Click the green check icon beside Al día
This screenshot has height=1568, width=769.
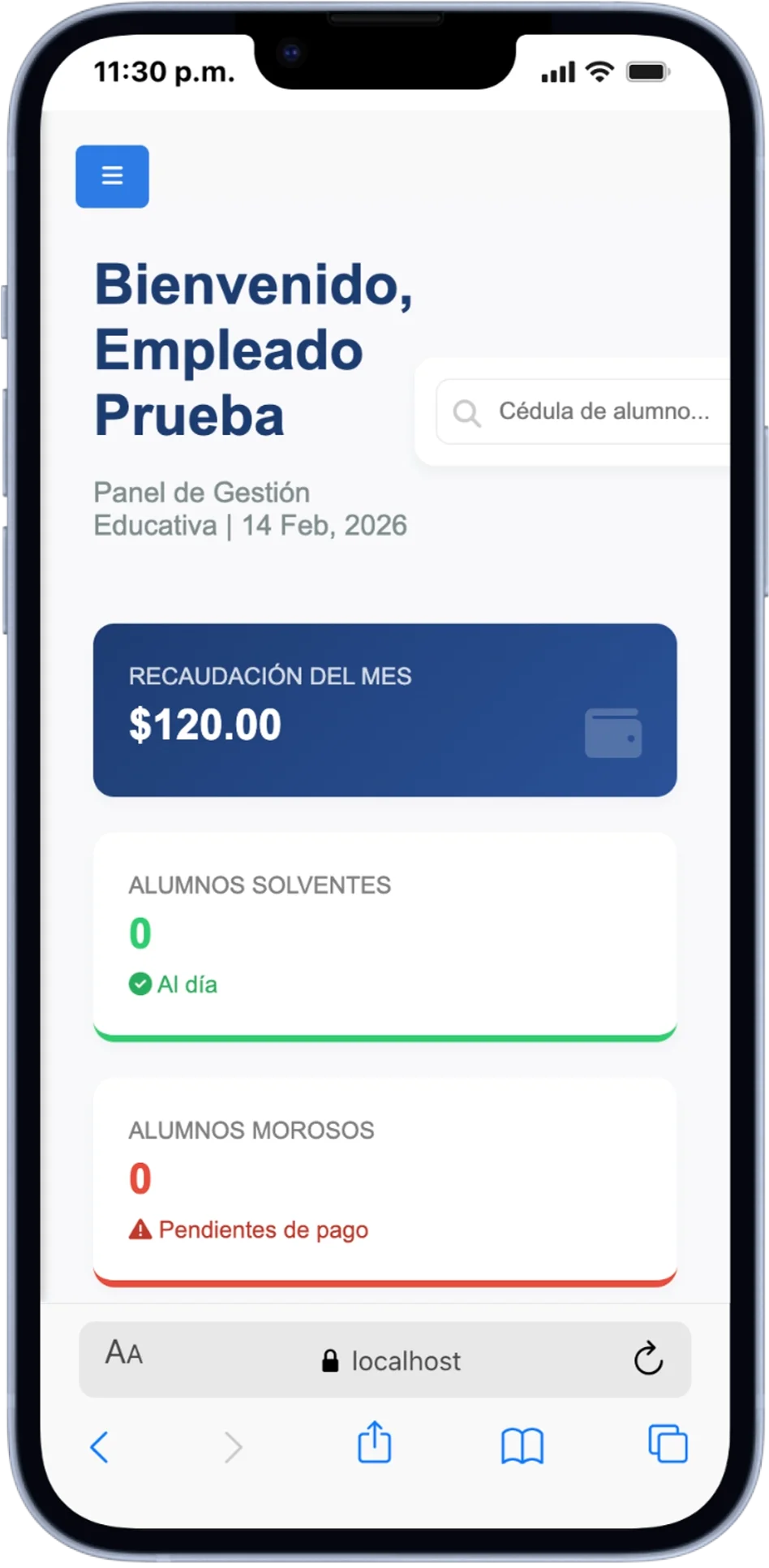coord(141,984)
